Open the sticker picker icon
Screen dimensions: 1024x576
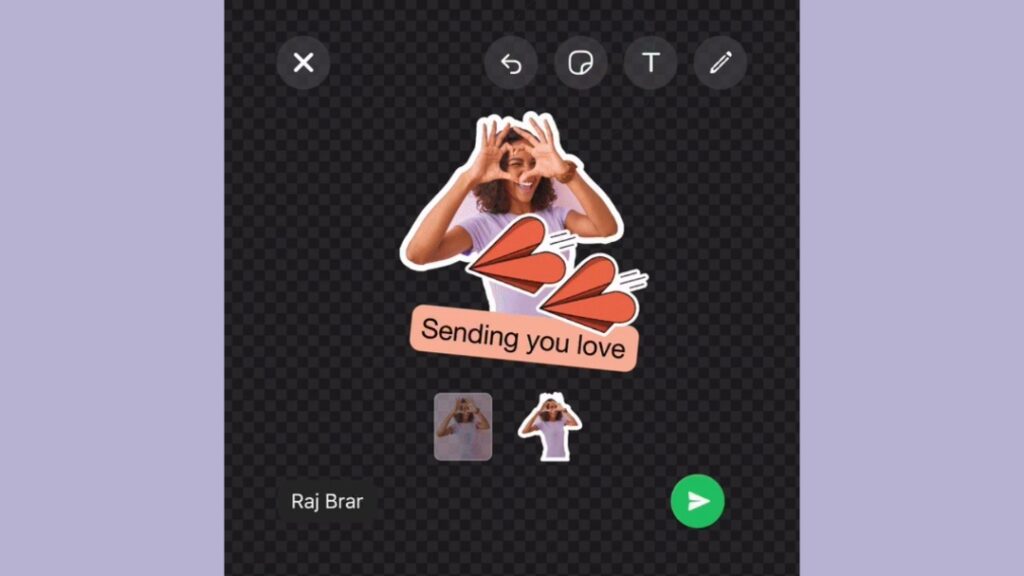coord(580,63)
